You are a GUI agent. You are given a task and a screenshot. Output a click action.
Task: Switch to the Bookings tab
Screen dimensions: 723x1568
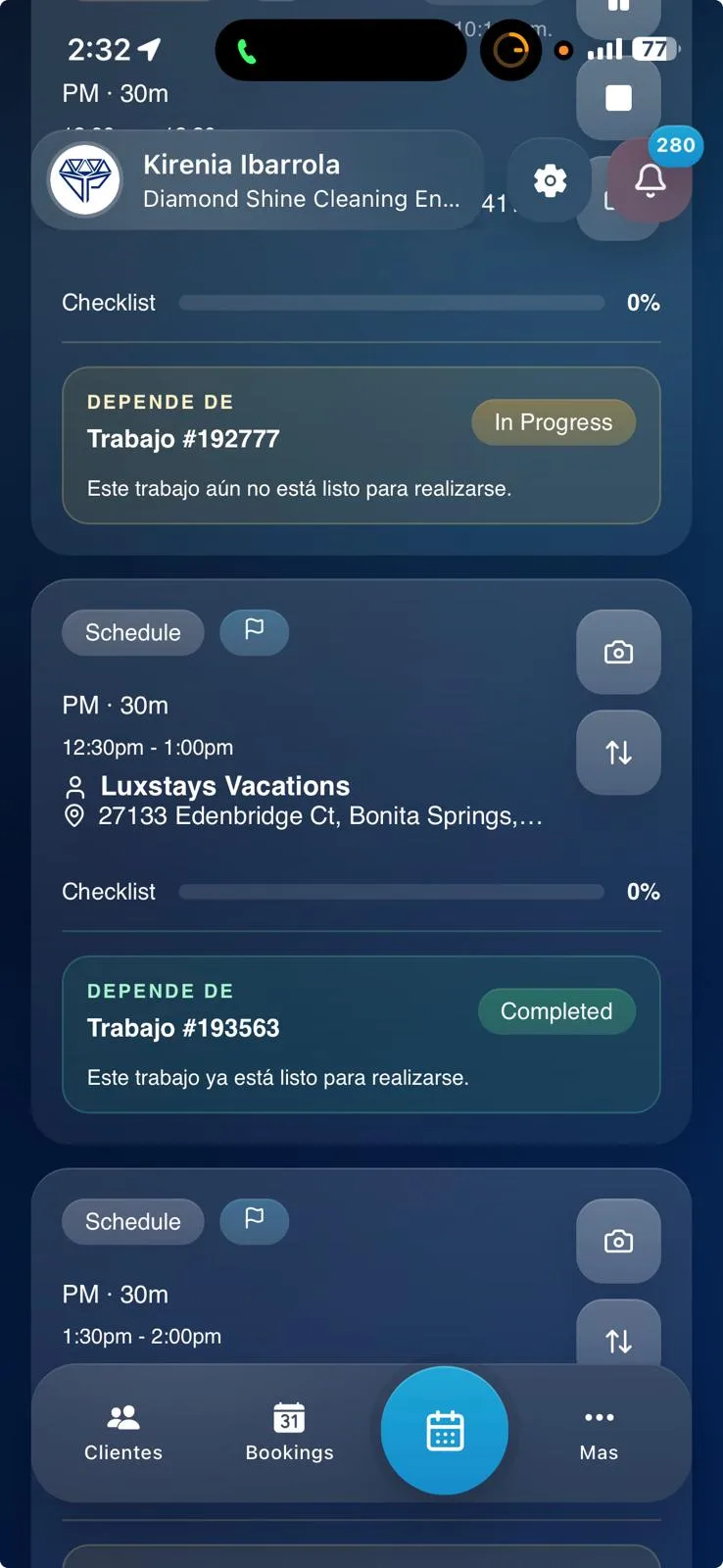point(289,1433)
